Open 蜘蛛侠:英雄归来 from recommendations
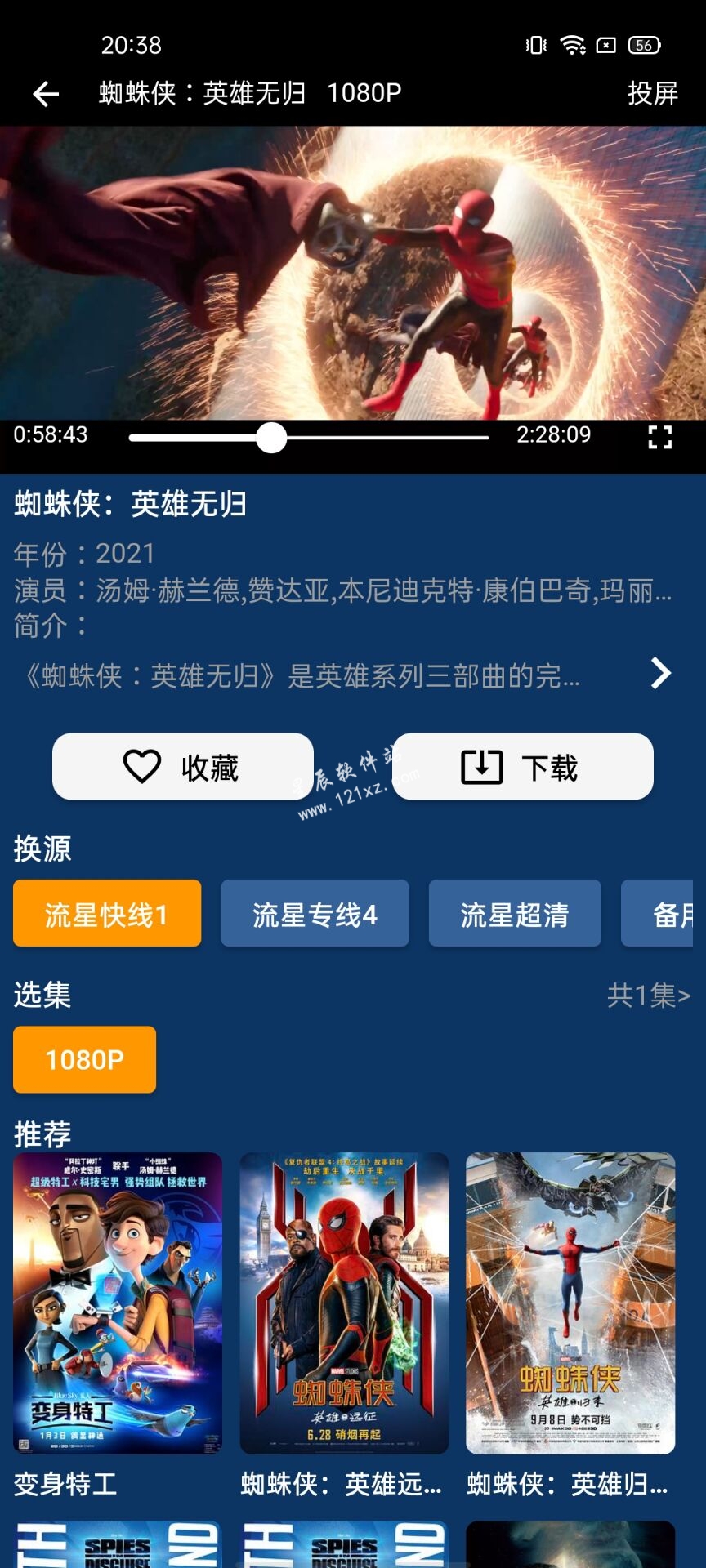 [570, 1303]
